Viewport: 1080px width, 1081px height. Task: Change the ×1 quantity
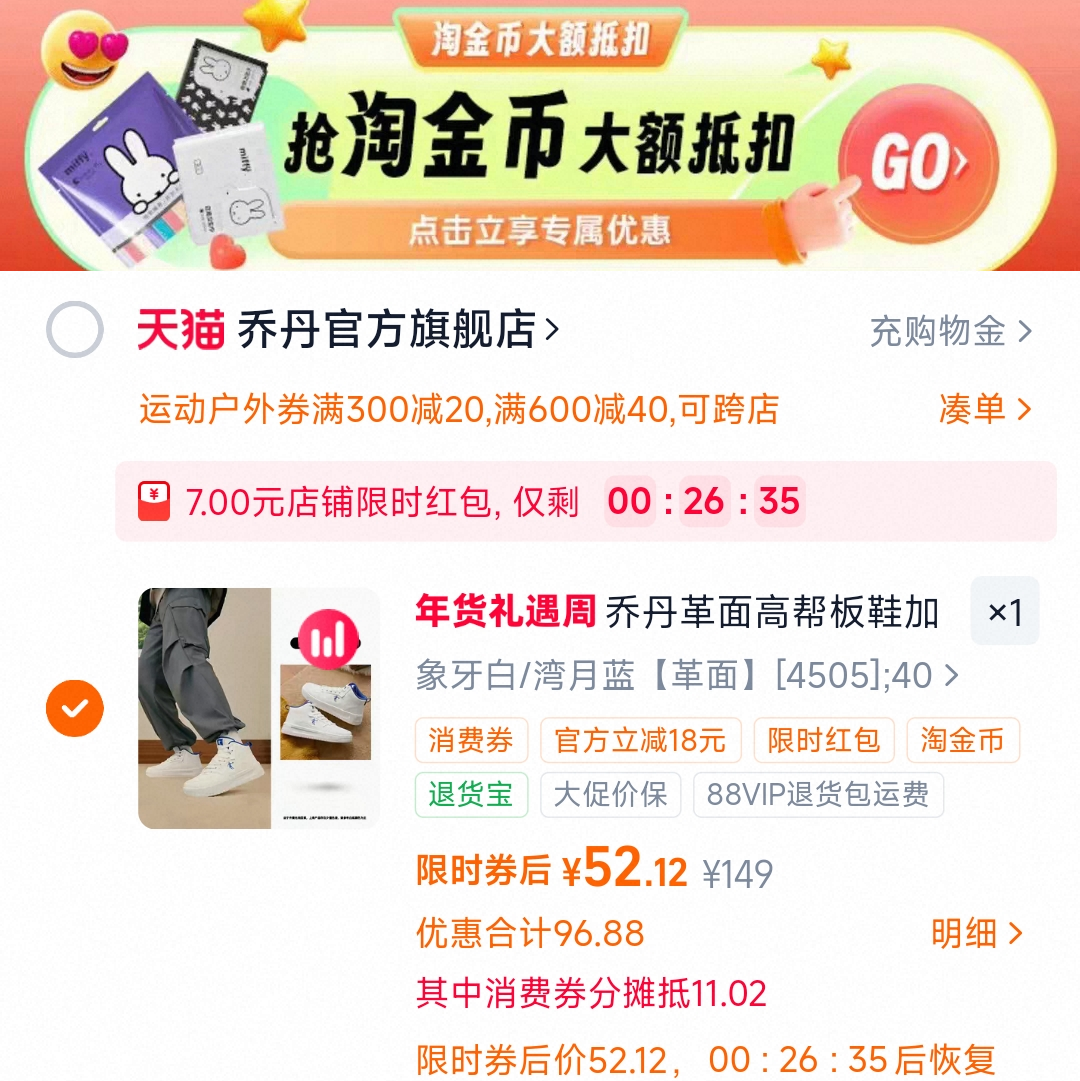[1004, 612]
